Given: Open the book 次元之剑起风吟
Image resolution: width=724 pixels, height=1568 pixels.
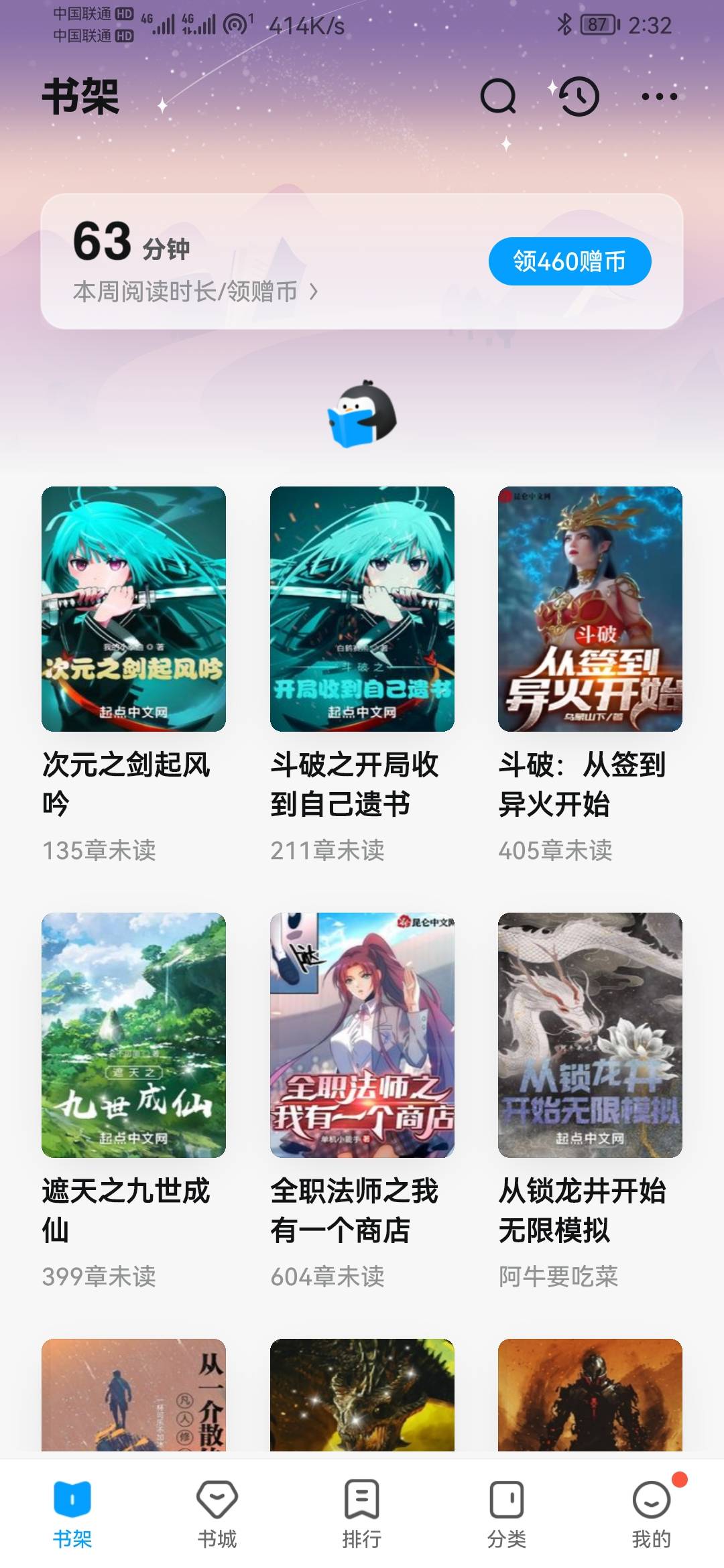Looking at the screenshot, I should (133, 608).
